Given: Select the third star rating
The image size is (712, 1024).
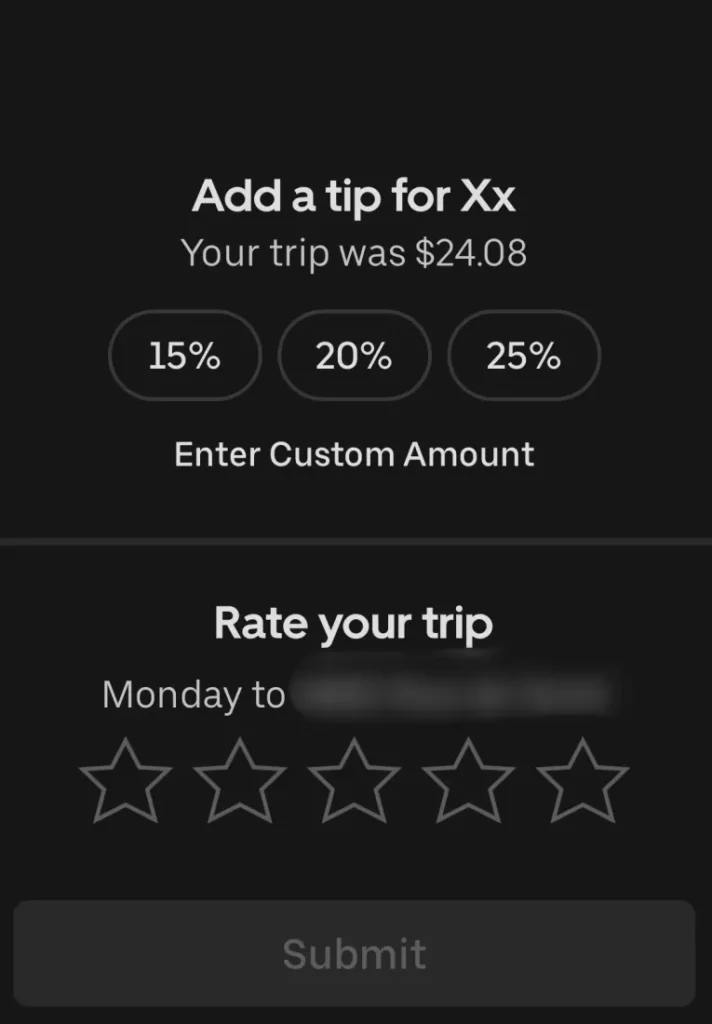Looking at the screenshot, I should 354,781.
